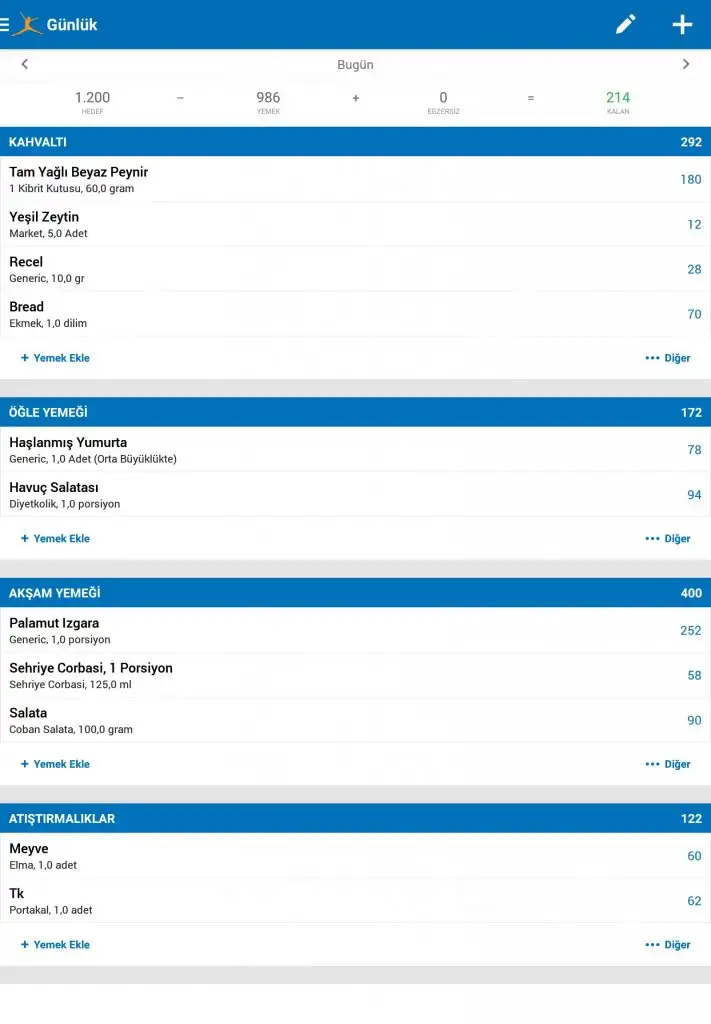Open the Tk Portakal entry
The width and height of the screenshot is (711, 1024).
coord(355,901)
